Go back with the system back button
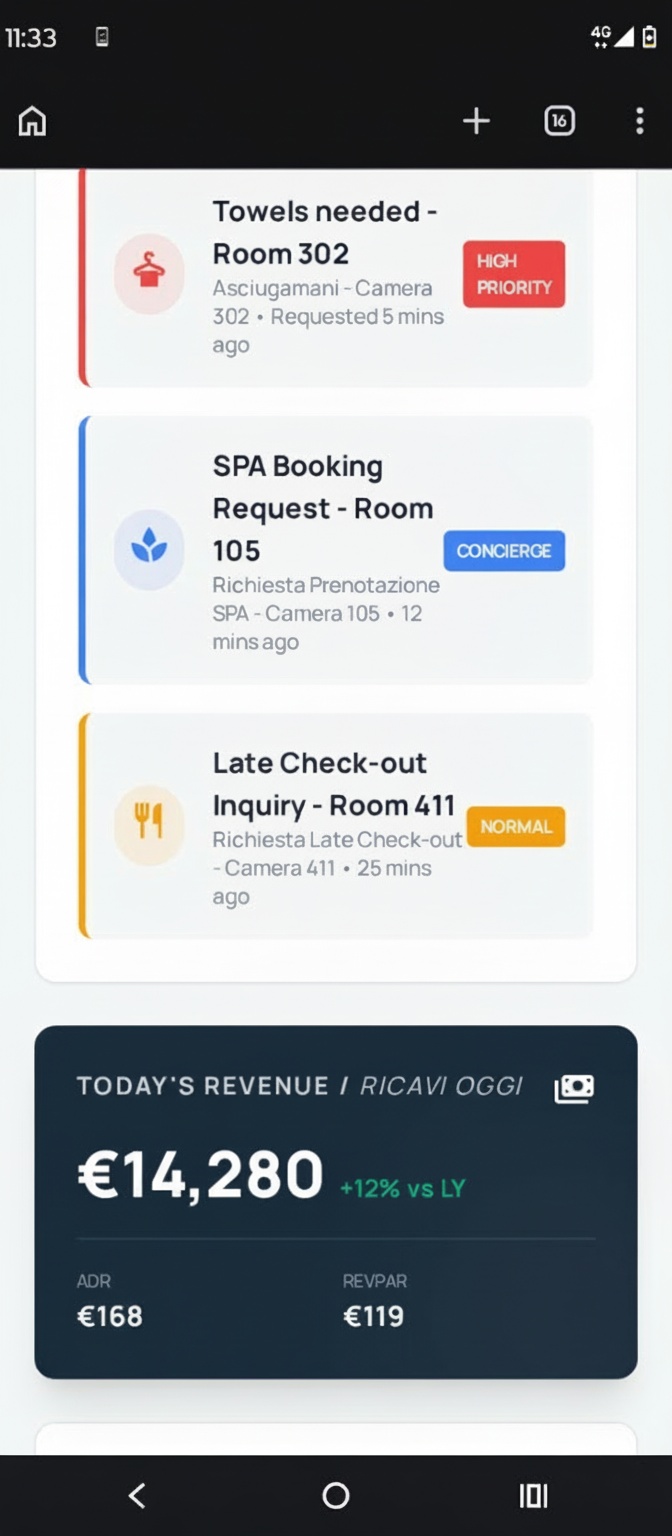 point(138,1496)
